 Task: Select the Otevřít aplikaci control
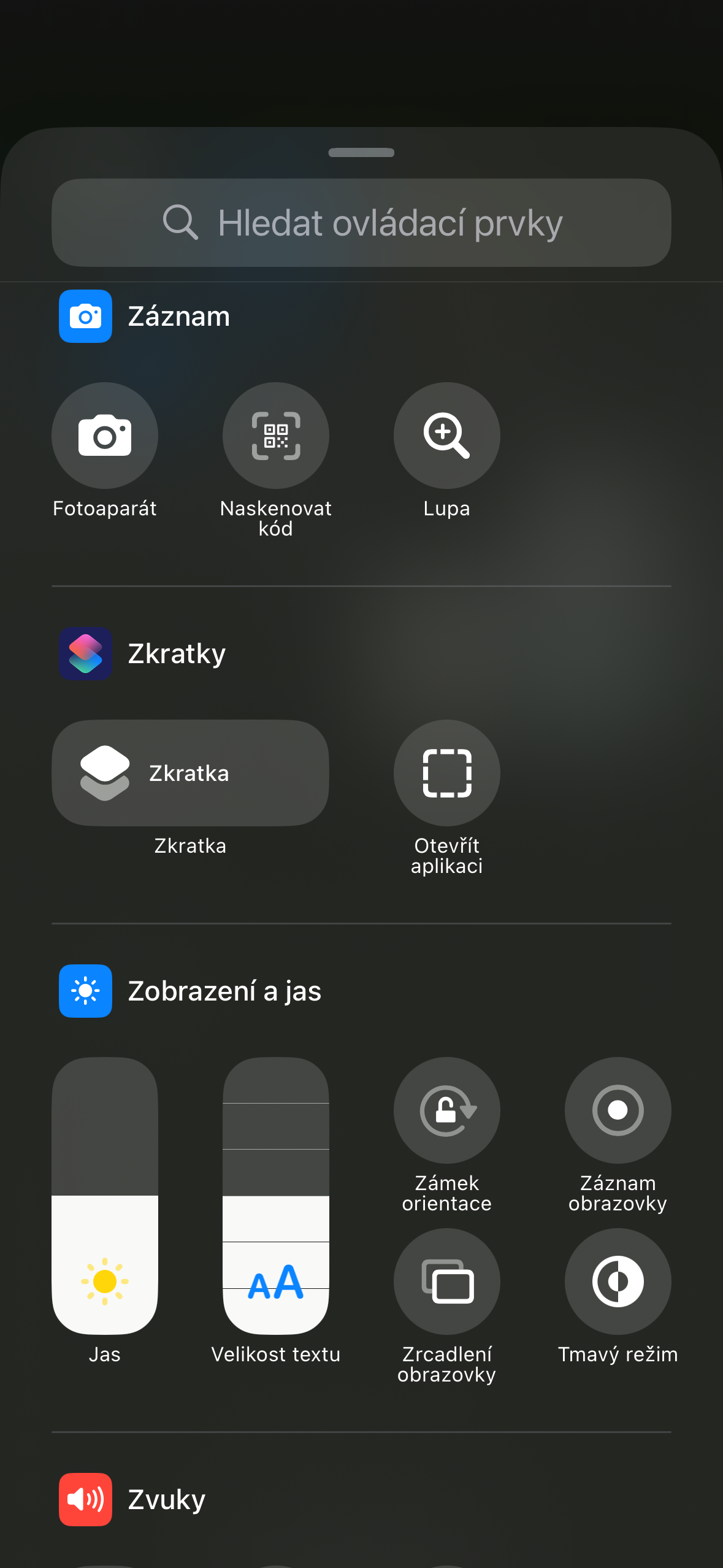tap(446, 774)
